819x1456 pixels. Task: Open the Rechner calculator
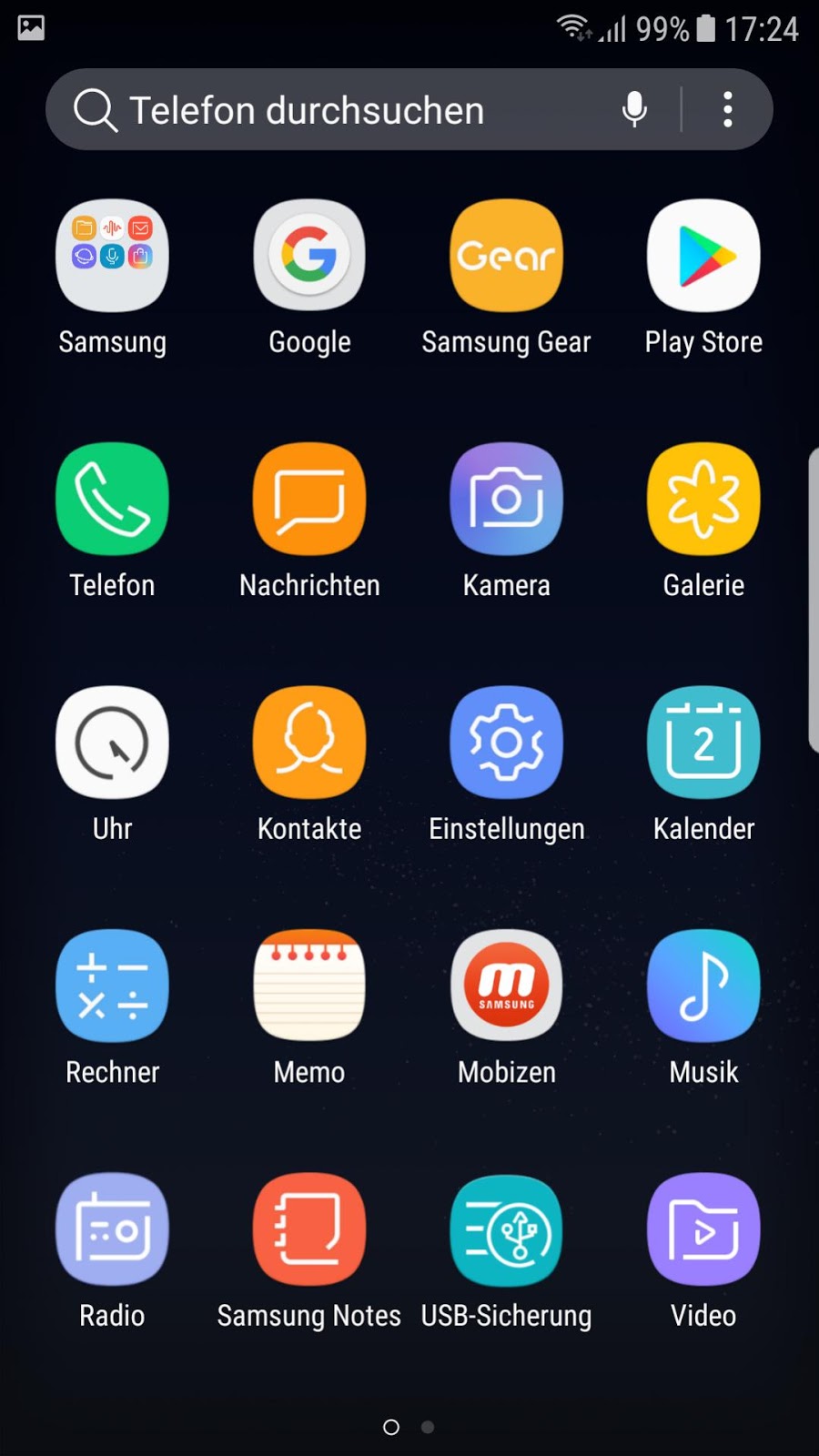point(112,986)
